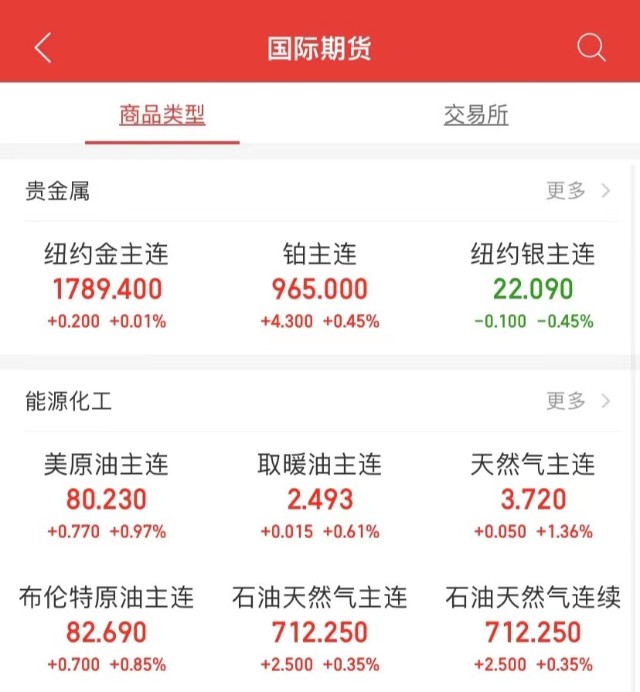640x692 pixels.
Task: Go back using the top-left arrow
Action: pyautogui.click(x=42, y=48)
